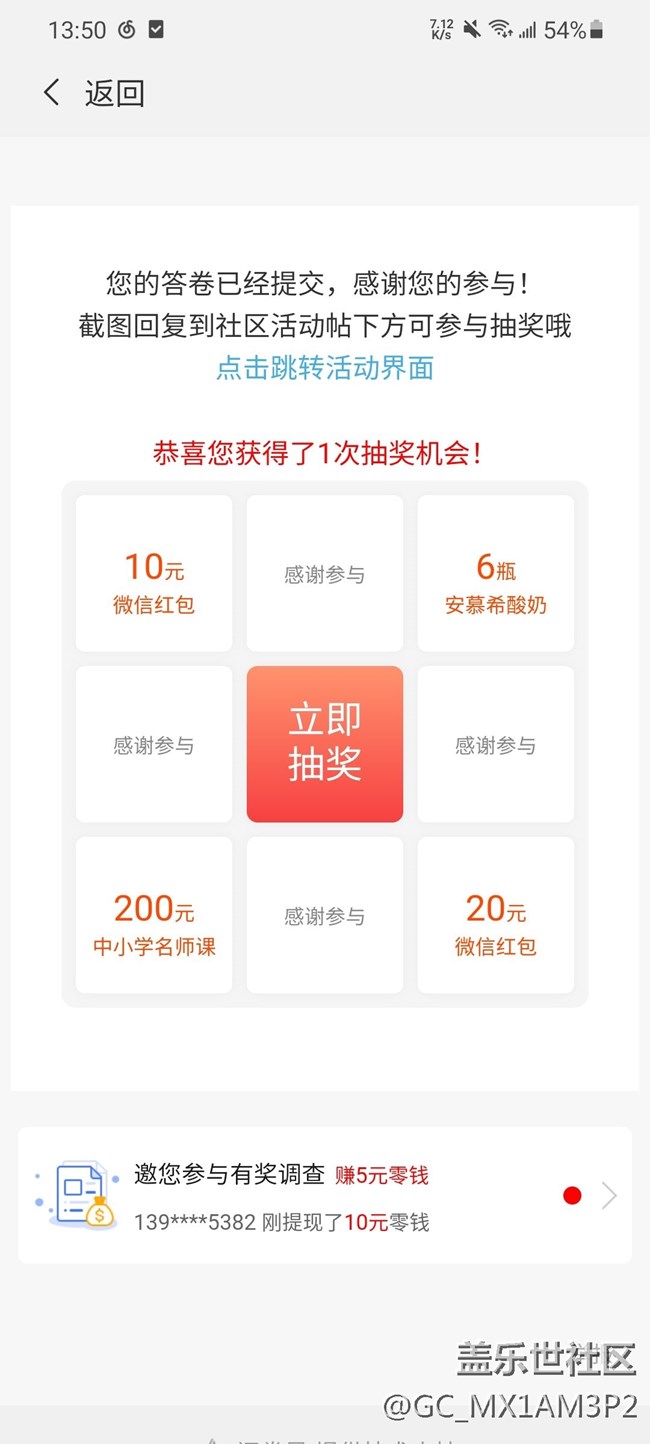Open the 邀您参与有奖调查 survey banner
The height and width of the screenshot is (1444, 650).
[x=325, y=1195]
